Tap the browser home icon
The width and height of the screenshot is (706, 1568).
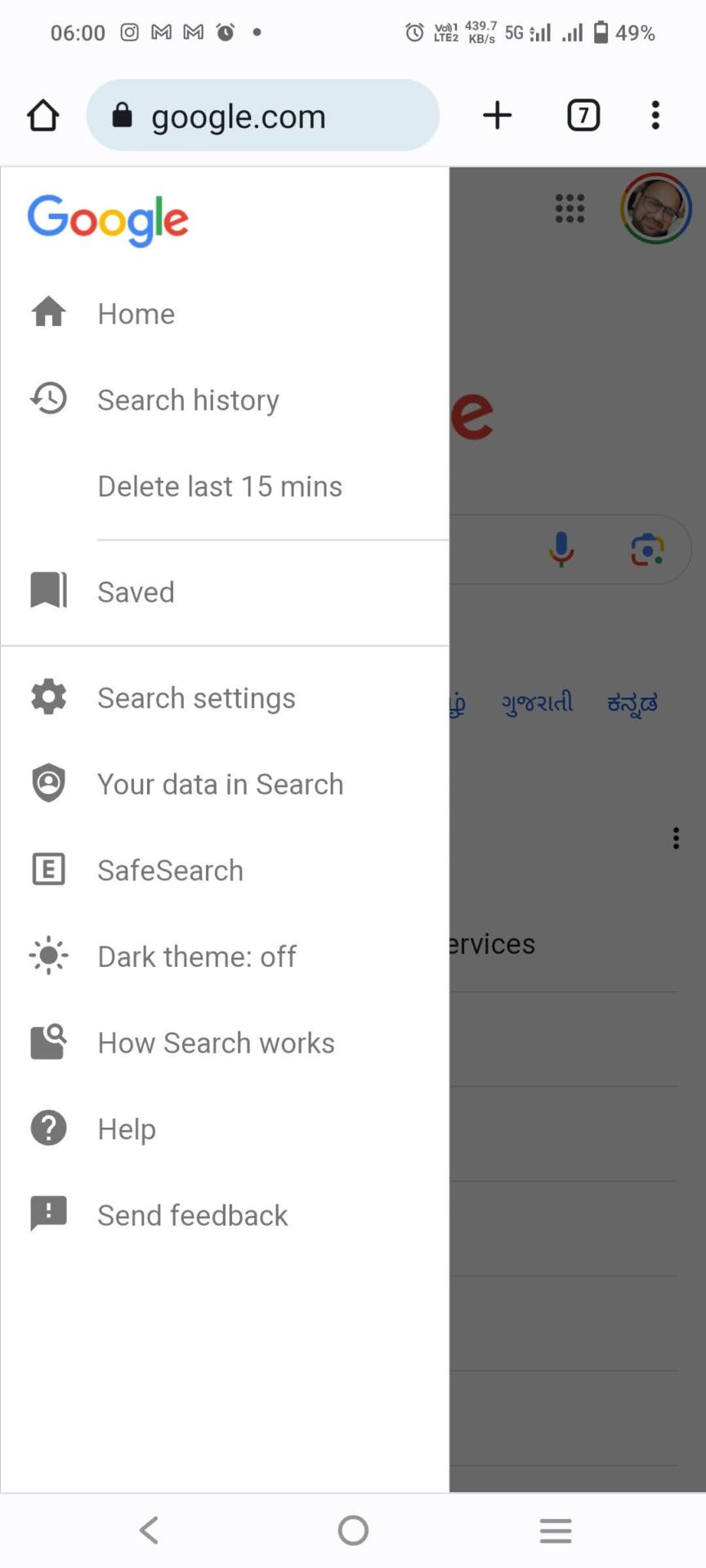click(x=42, y=115)
